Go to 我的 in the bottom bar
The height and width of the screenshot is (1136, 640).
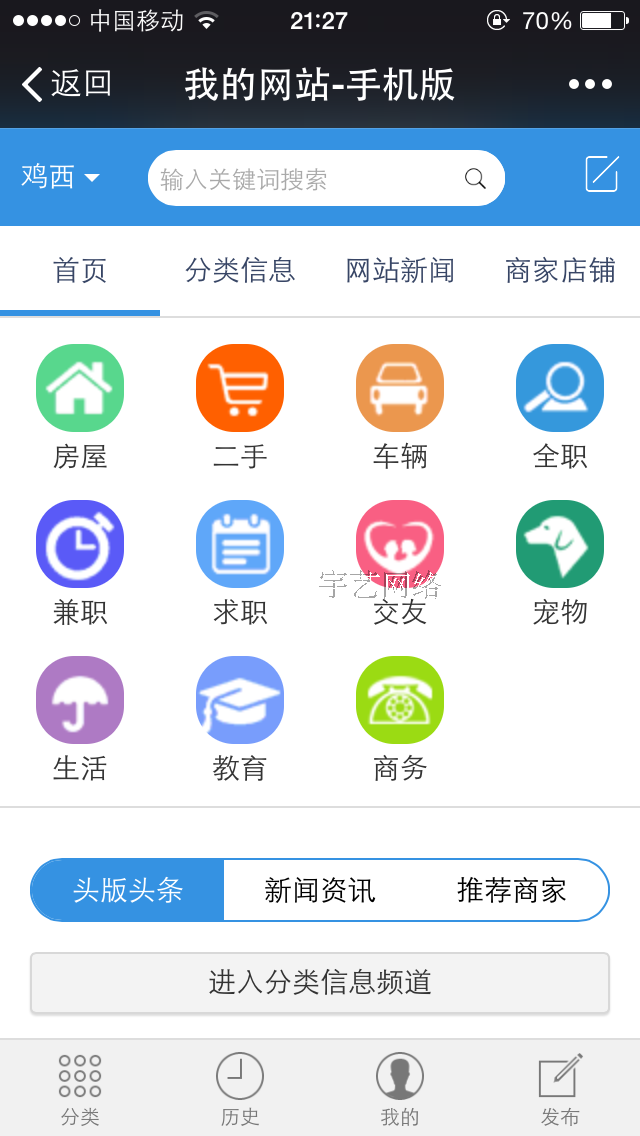400,1088
